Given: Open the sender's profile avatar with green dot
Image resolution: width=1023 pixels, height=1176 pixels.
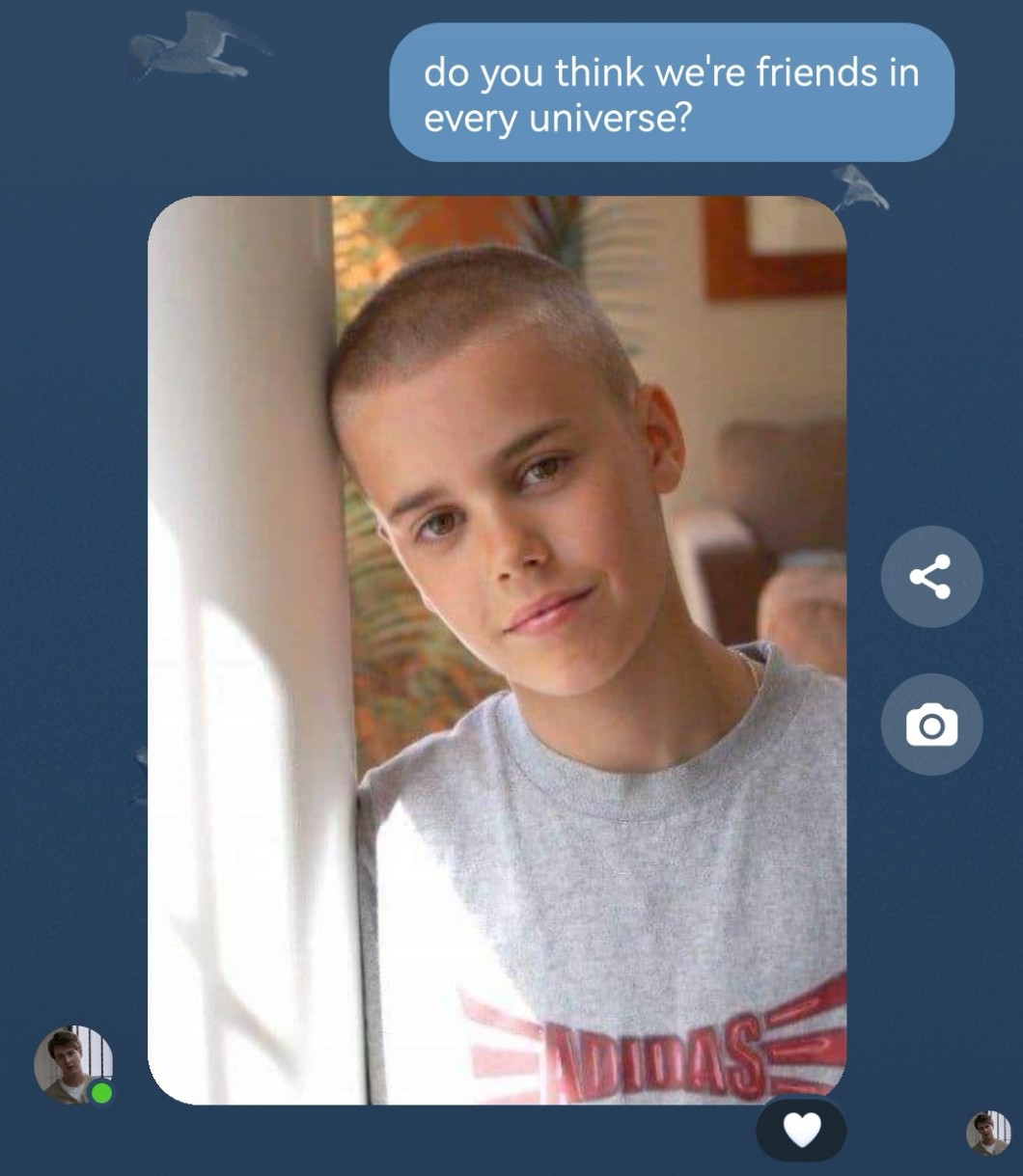Looking at the screenshot, I should [72, 1063].
